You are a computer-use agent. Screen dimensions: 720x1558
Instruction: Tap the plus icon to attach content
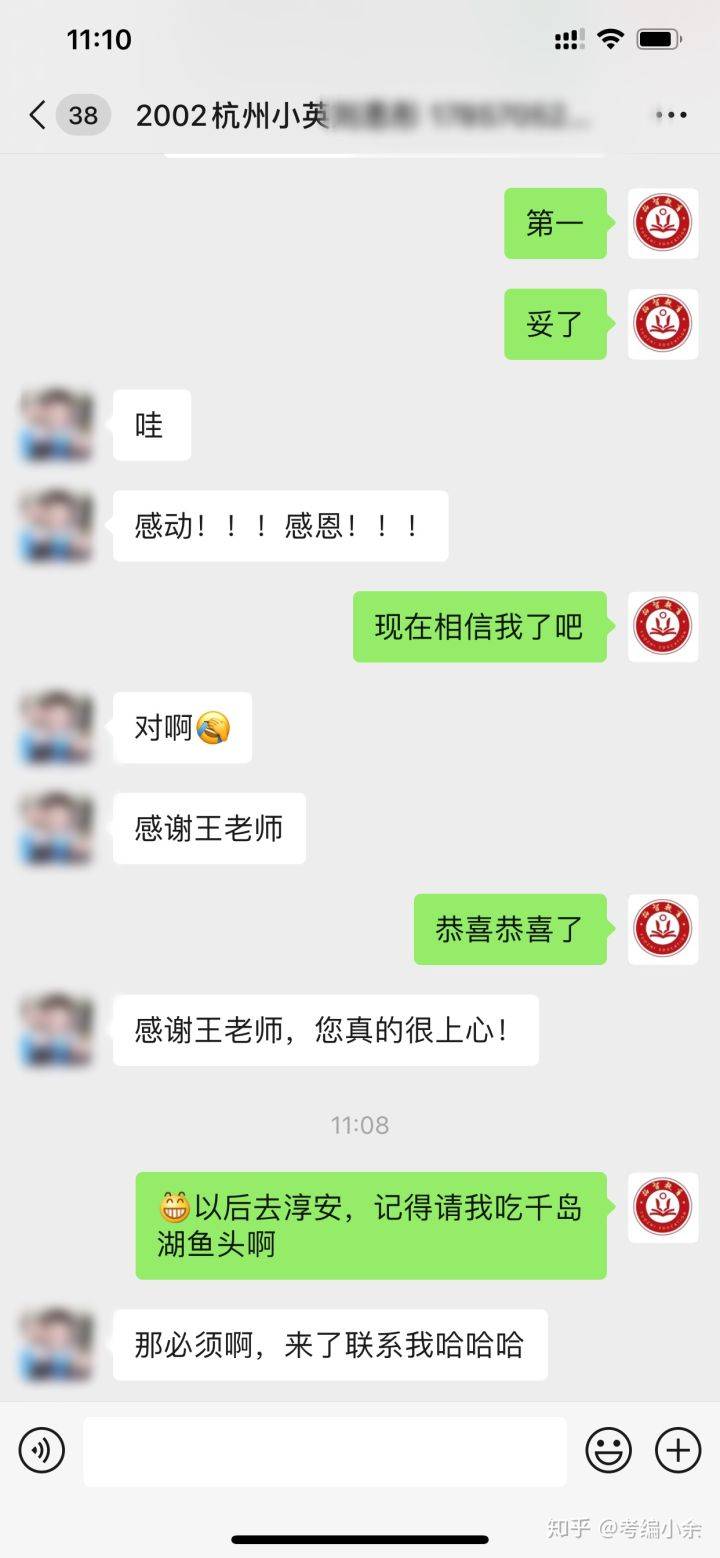click(678, 1449)
